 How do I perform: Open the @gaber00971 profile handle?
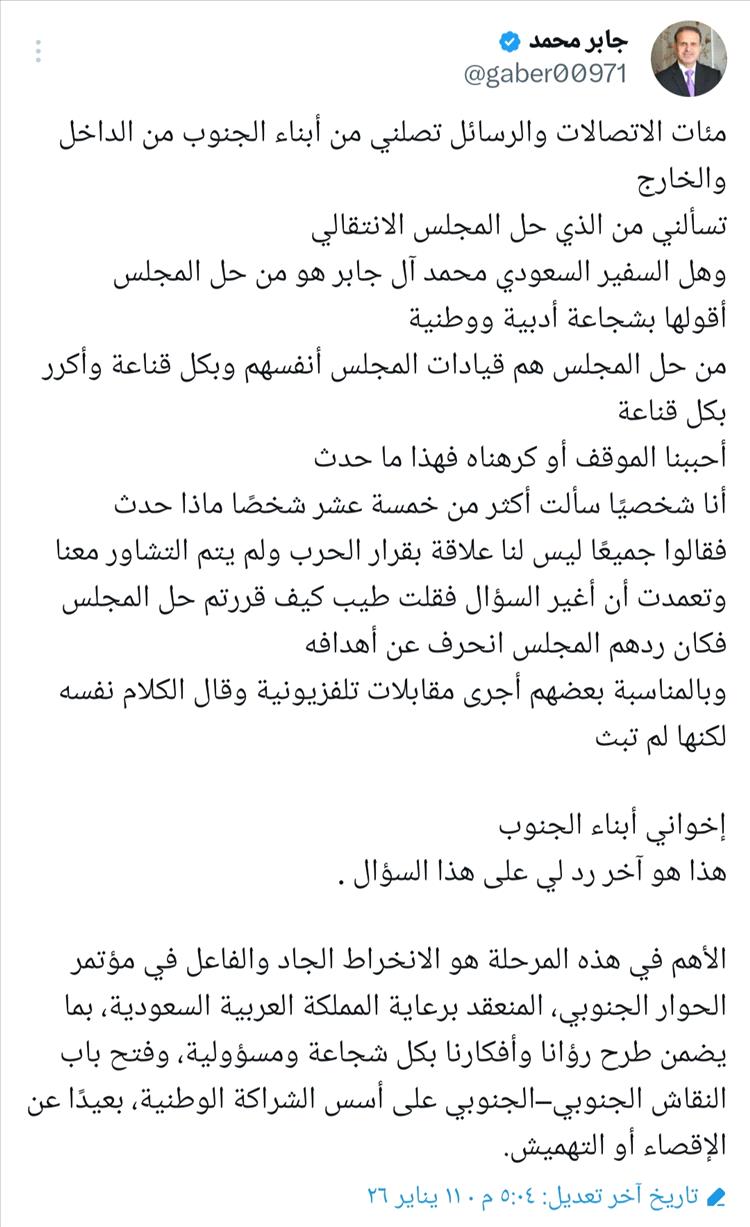coord(546,75)
